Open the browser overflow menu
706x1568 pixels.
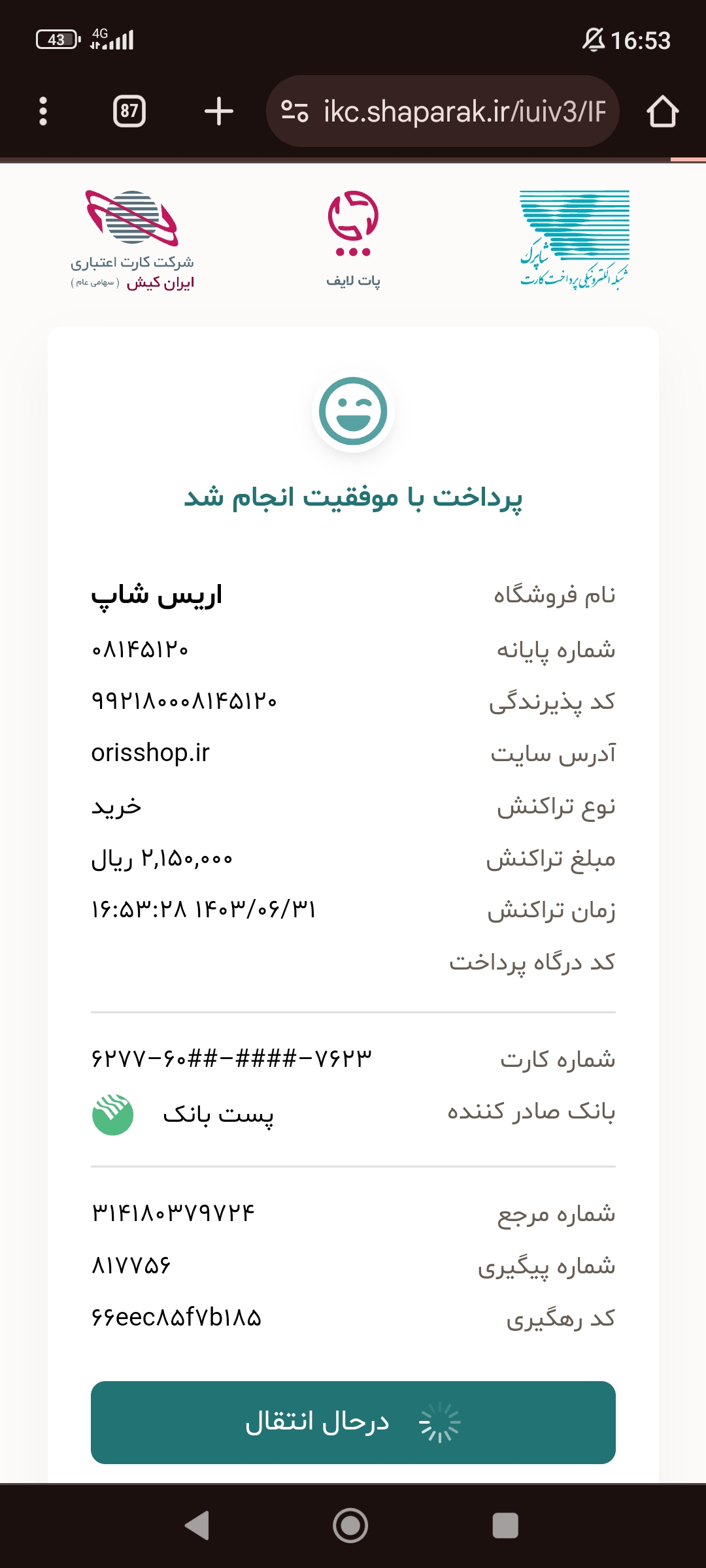pos(43,111)
